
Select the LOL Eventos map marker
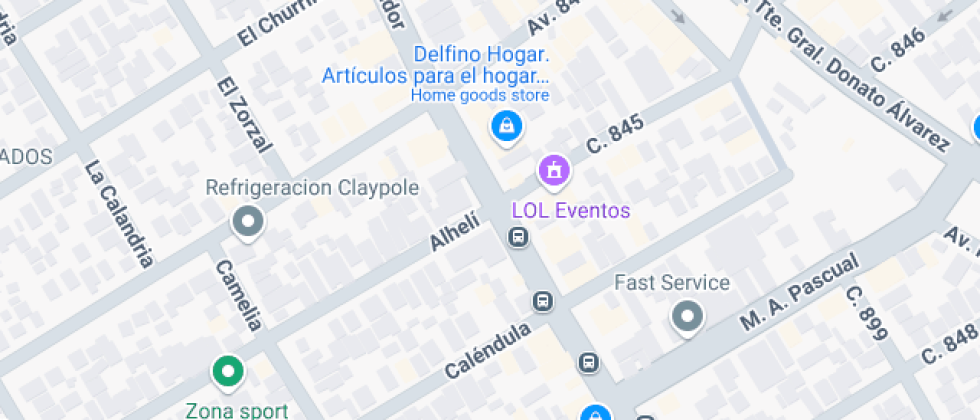point(554,170)
